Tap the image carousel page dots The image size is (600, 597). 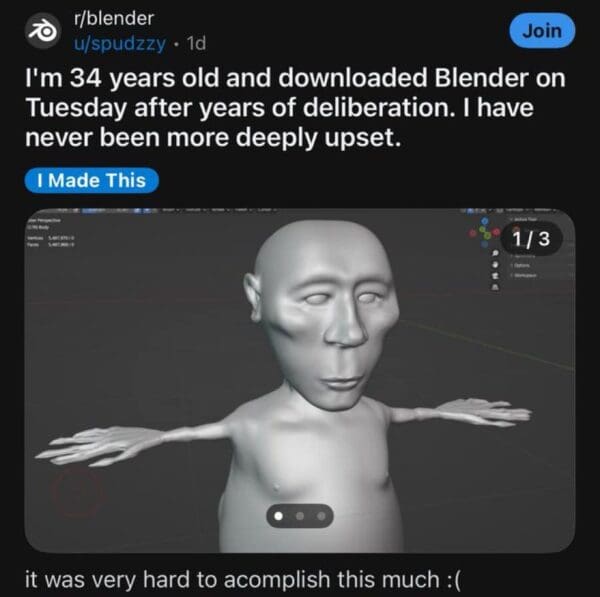point(300,517)
